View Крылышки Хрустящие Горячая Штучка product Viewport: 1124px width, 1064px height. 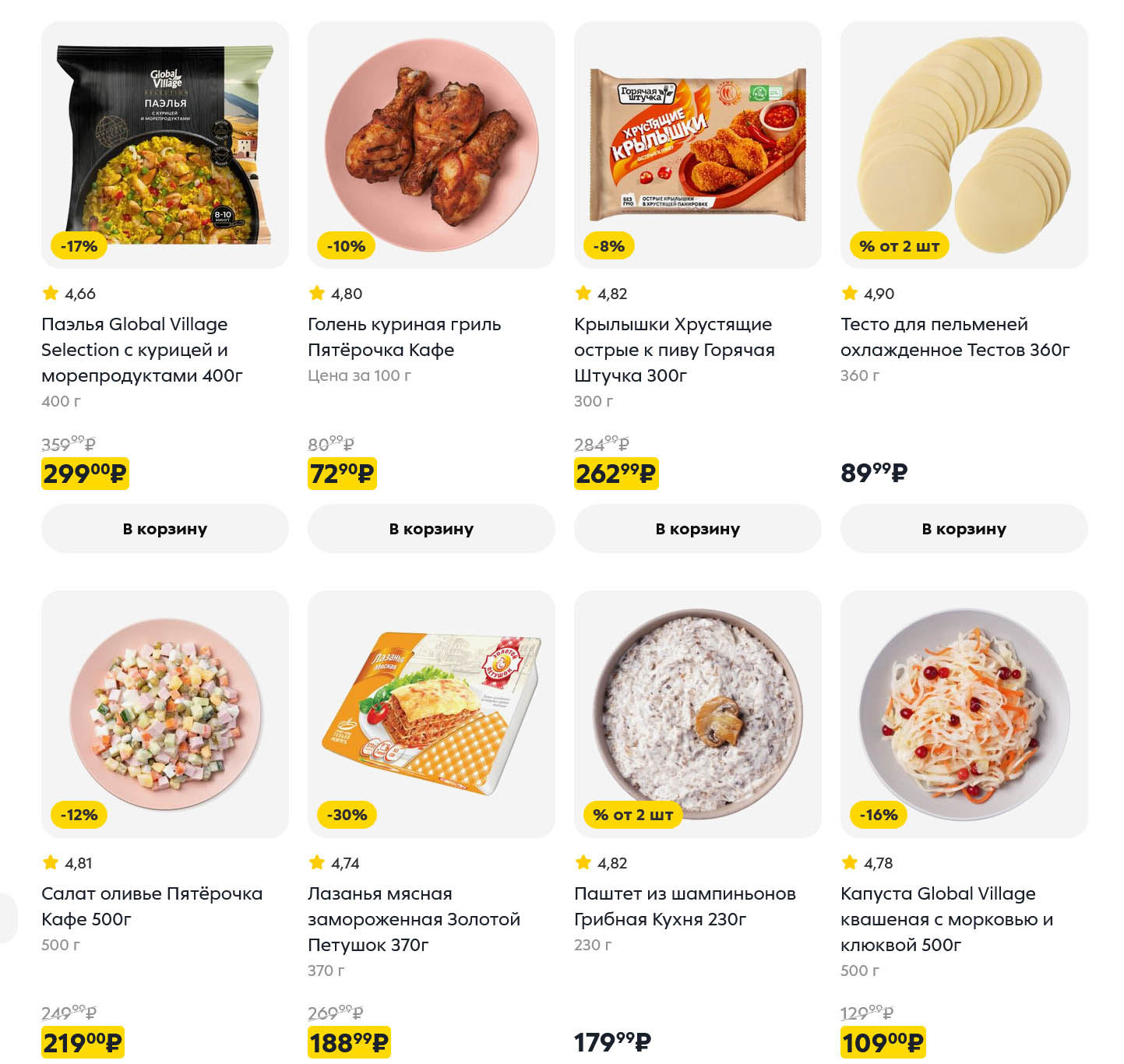pyautogui.click(x=674, y=349)
